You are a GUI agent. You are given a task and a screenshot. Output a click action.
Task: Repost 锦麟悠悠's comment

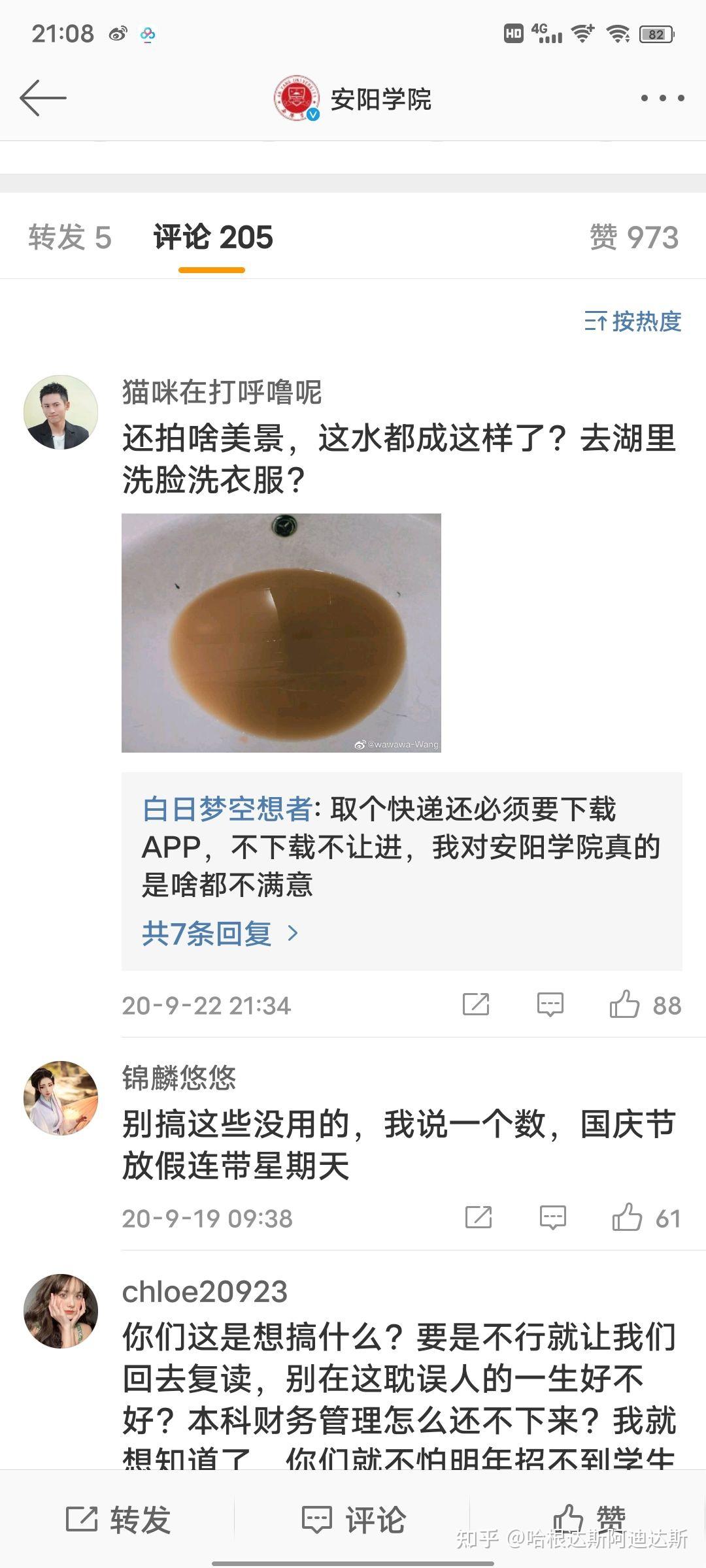pyautogui.click(x=478, y=1217)
